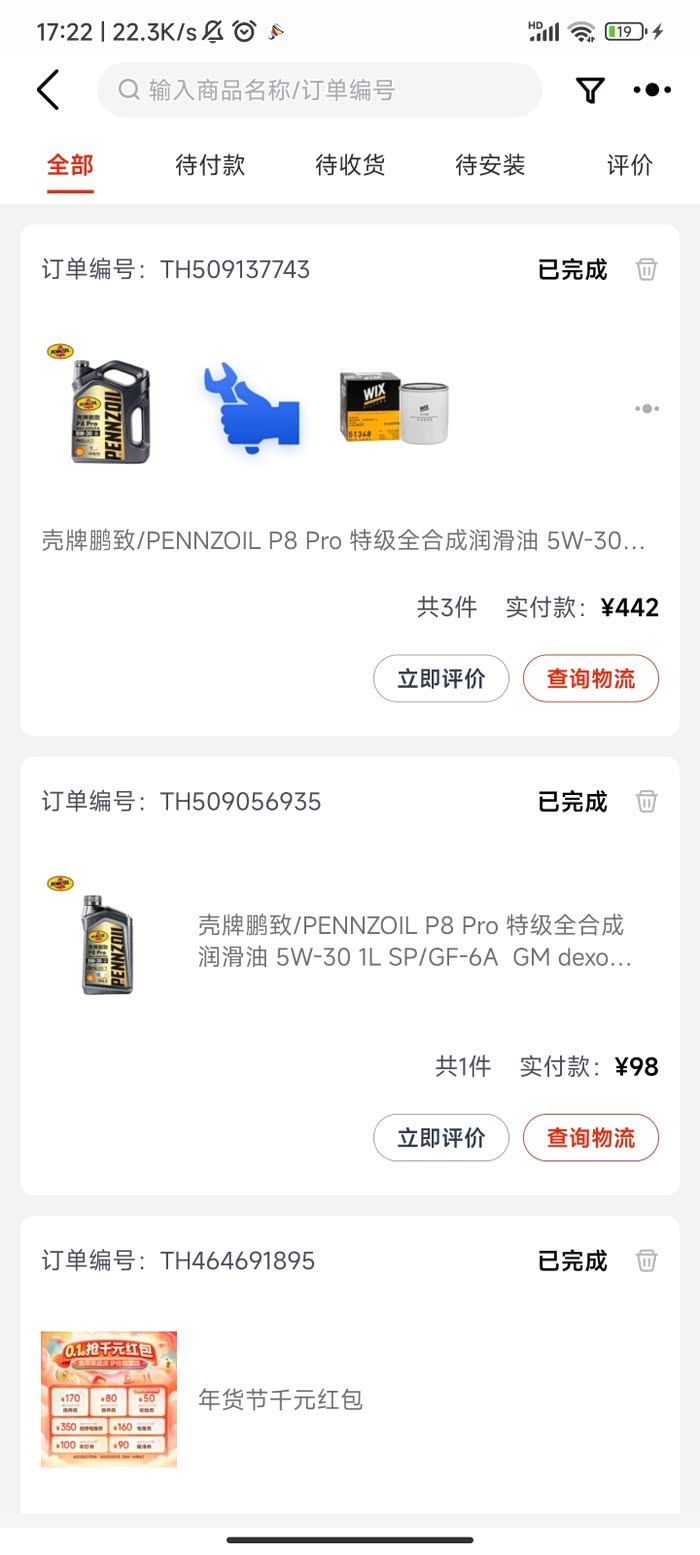The width and height of the screenshot is (700, 1555).
Task: Check logistics for the ¥98 order
Action: pyautogui.click(x=591, y=1138)
